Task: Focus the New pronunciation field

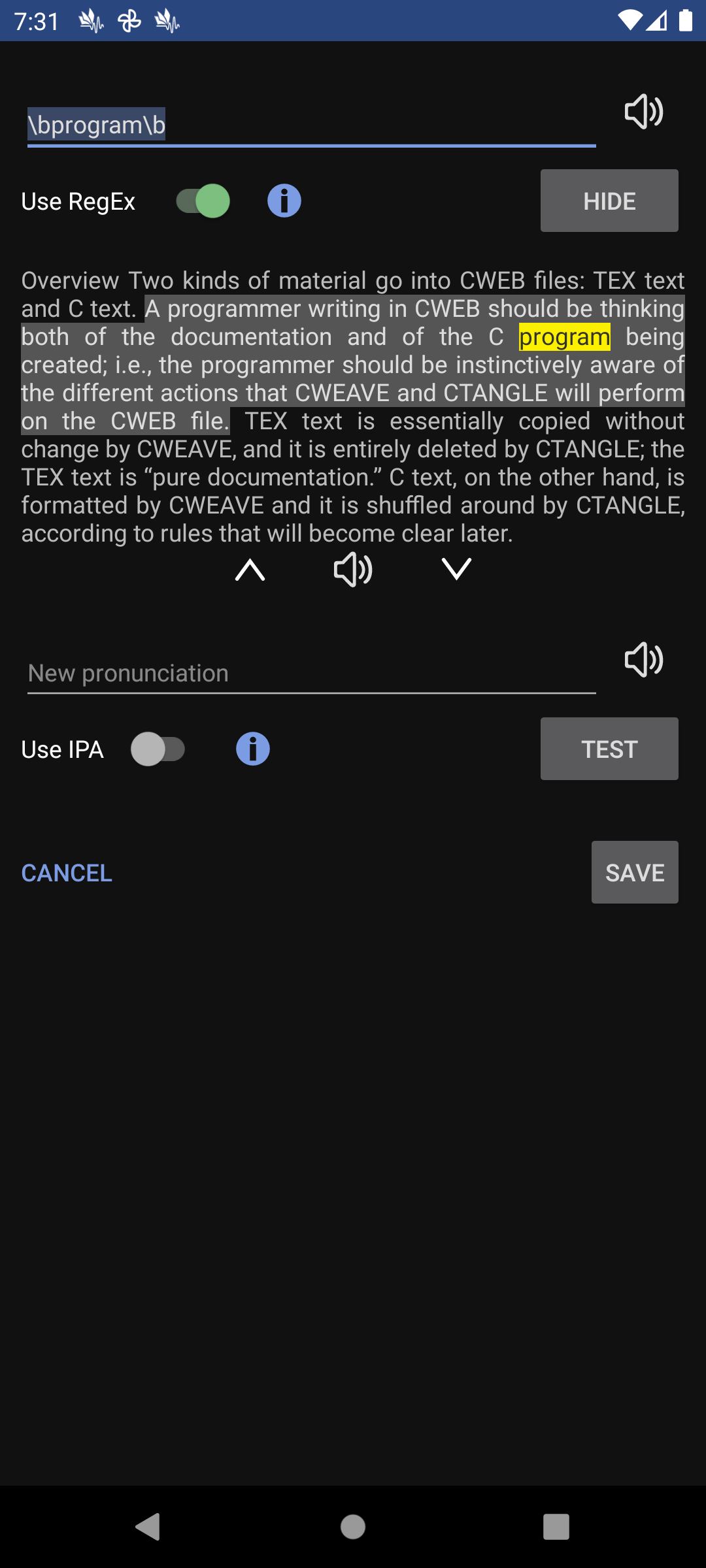Action: (311, 674)
